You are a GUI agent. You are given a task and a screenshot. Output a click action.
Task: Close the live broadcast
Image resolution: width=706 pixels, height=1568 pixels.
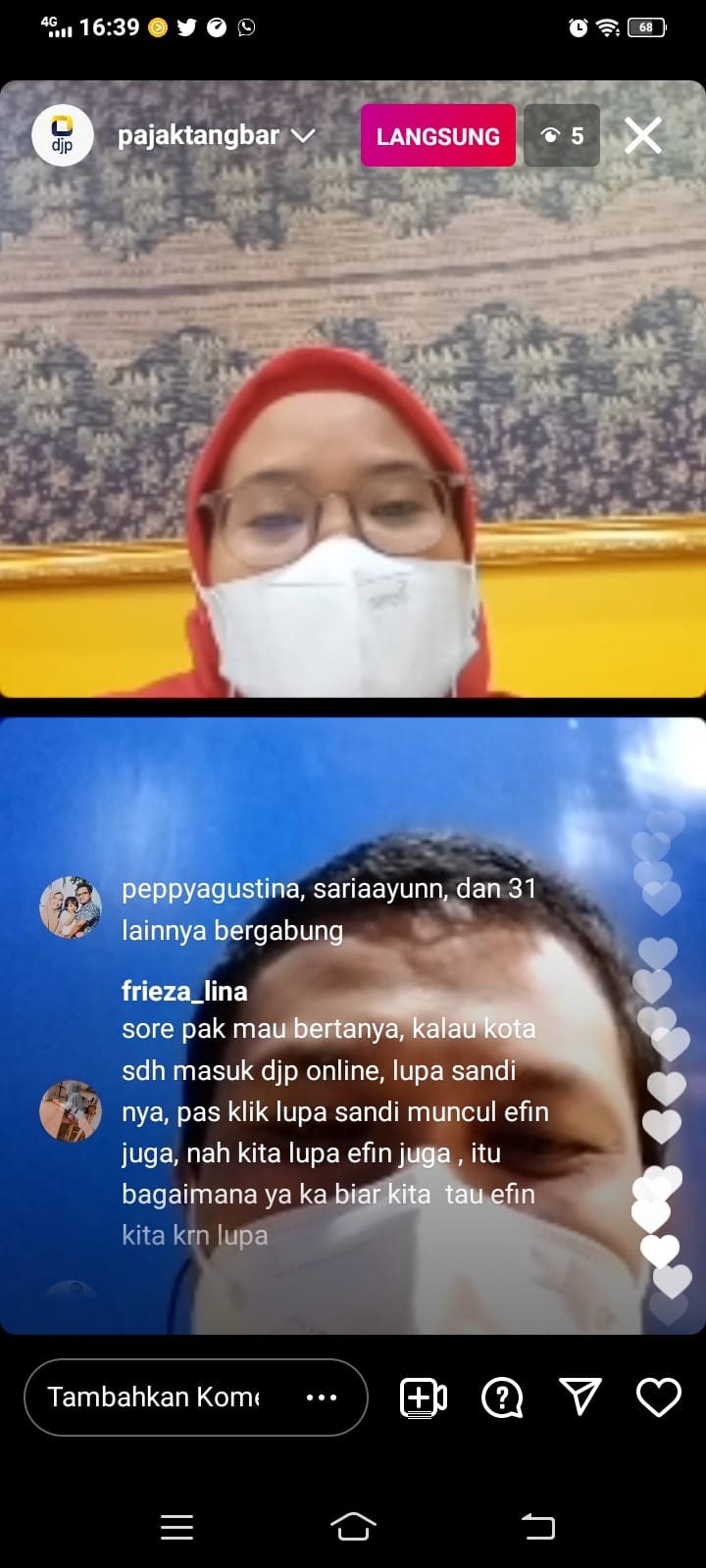click(643, 135)
